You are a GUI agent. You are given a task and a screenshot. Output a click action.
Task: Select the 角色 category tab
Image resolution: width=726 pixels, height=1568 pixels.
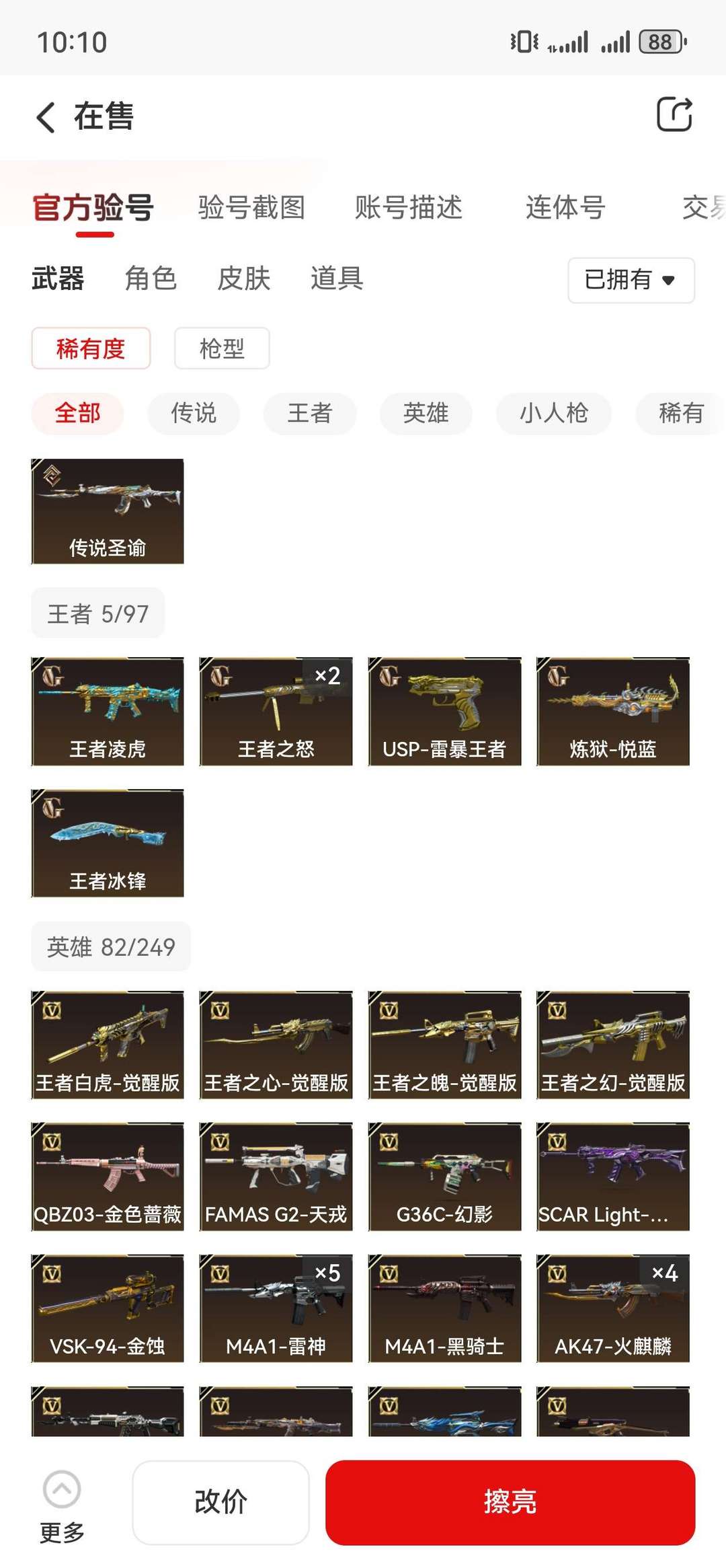(x=151, y=278)
